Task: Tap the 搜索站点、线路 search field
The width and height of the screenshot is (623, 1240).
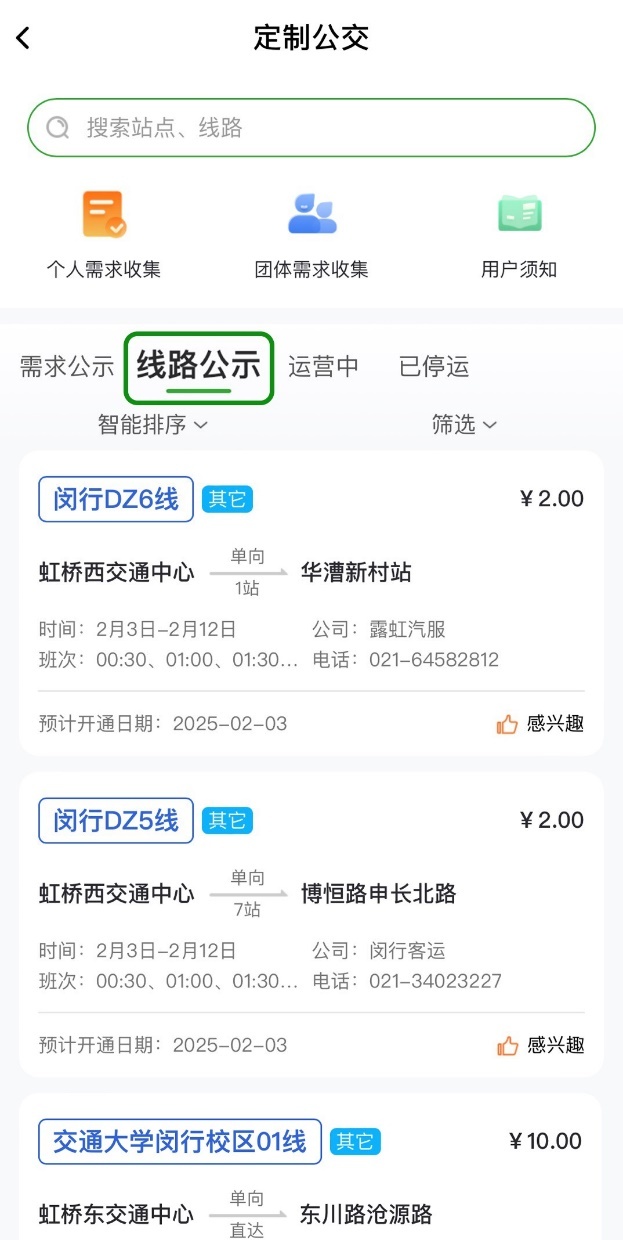Action: (311, 128)
